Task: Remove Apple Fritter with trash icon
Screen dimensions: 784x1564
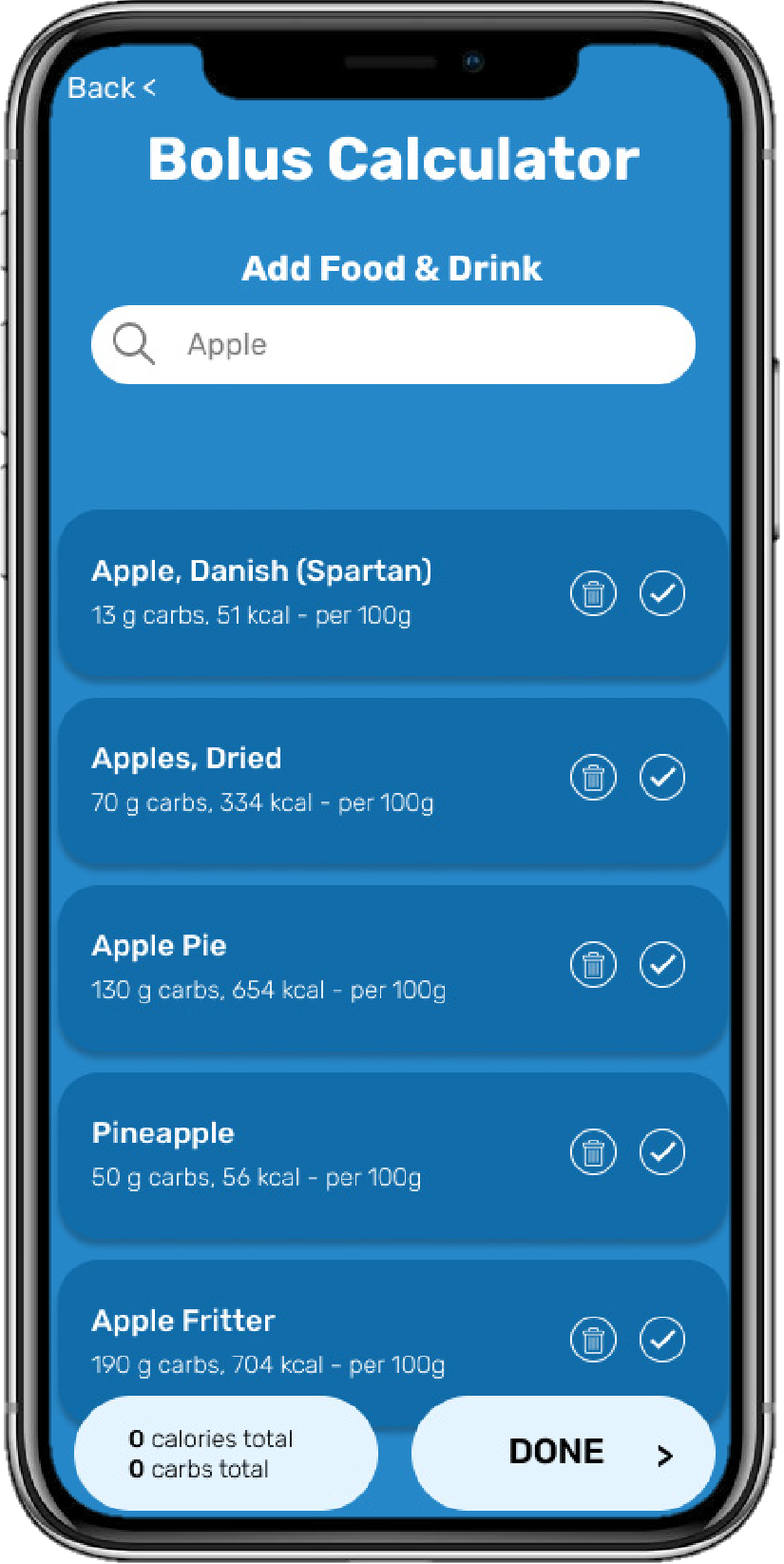Action: pyautogui.click(x=593, y=1340)
